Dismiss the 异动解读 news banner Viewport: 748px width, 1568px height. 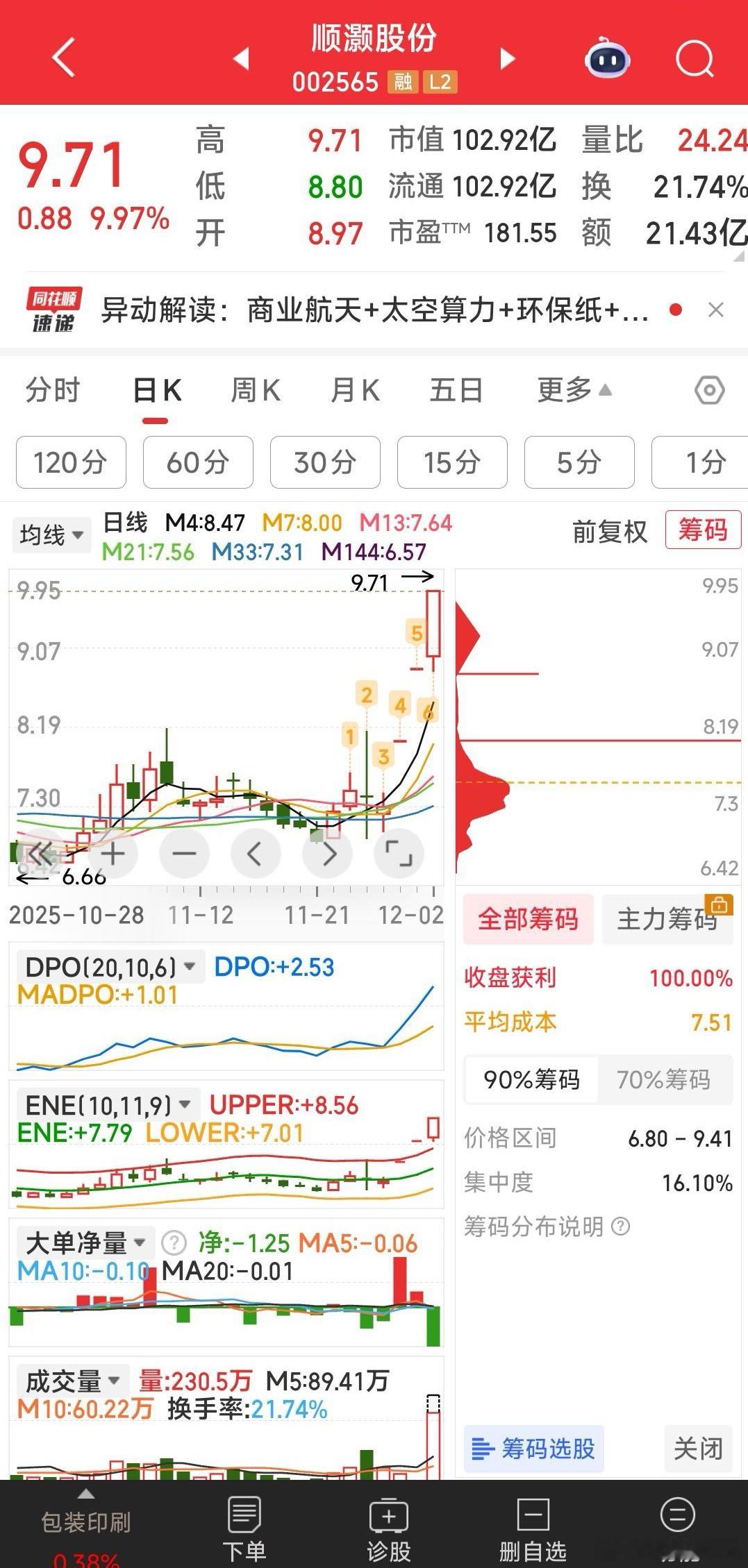tap(716, 310)
